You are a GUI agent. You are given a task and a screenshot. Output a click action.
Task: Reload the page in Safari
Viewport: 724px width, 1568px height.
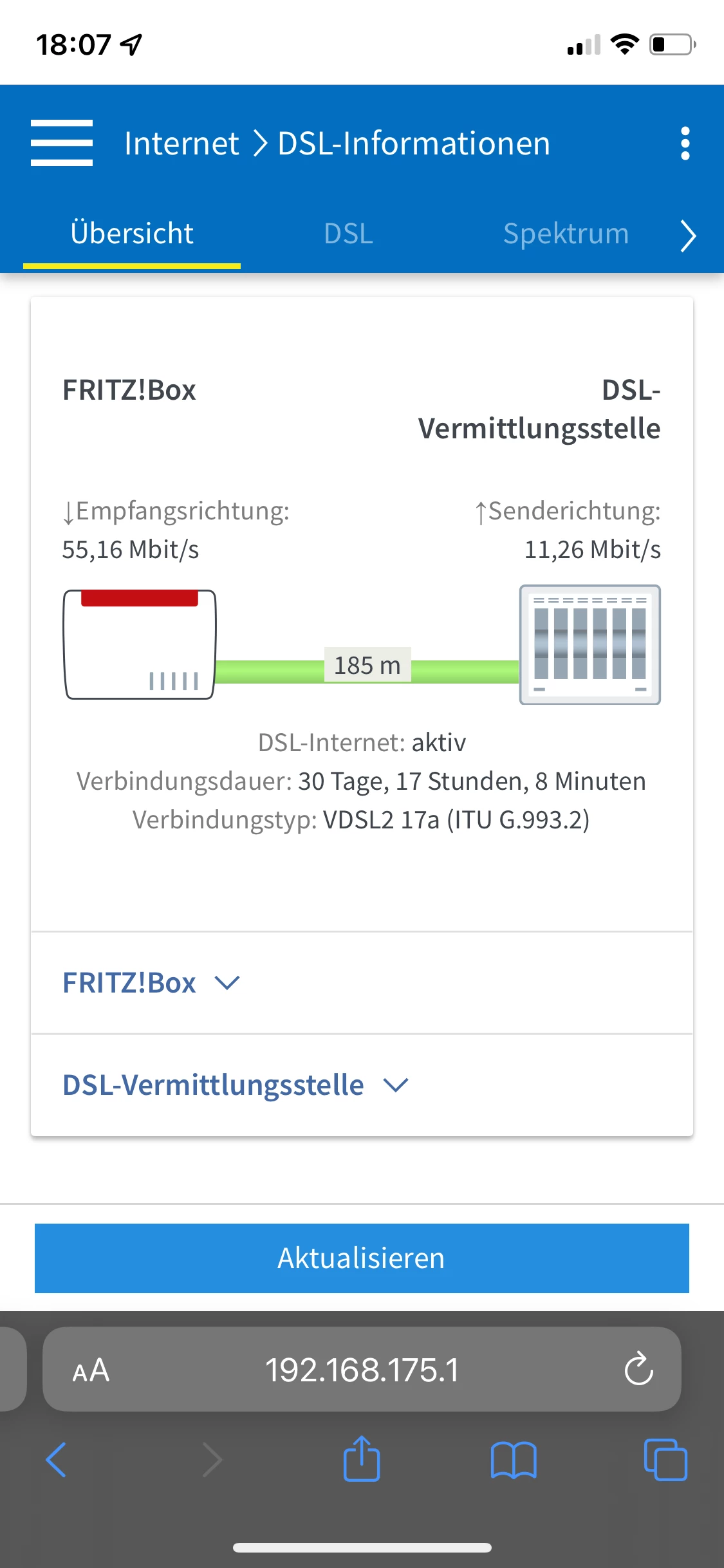[638, 1369]
